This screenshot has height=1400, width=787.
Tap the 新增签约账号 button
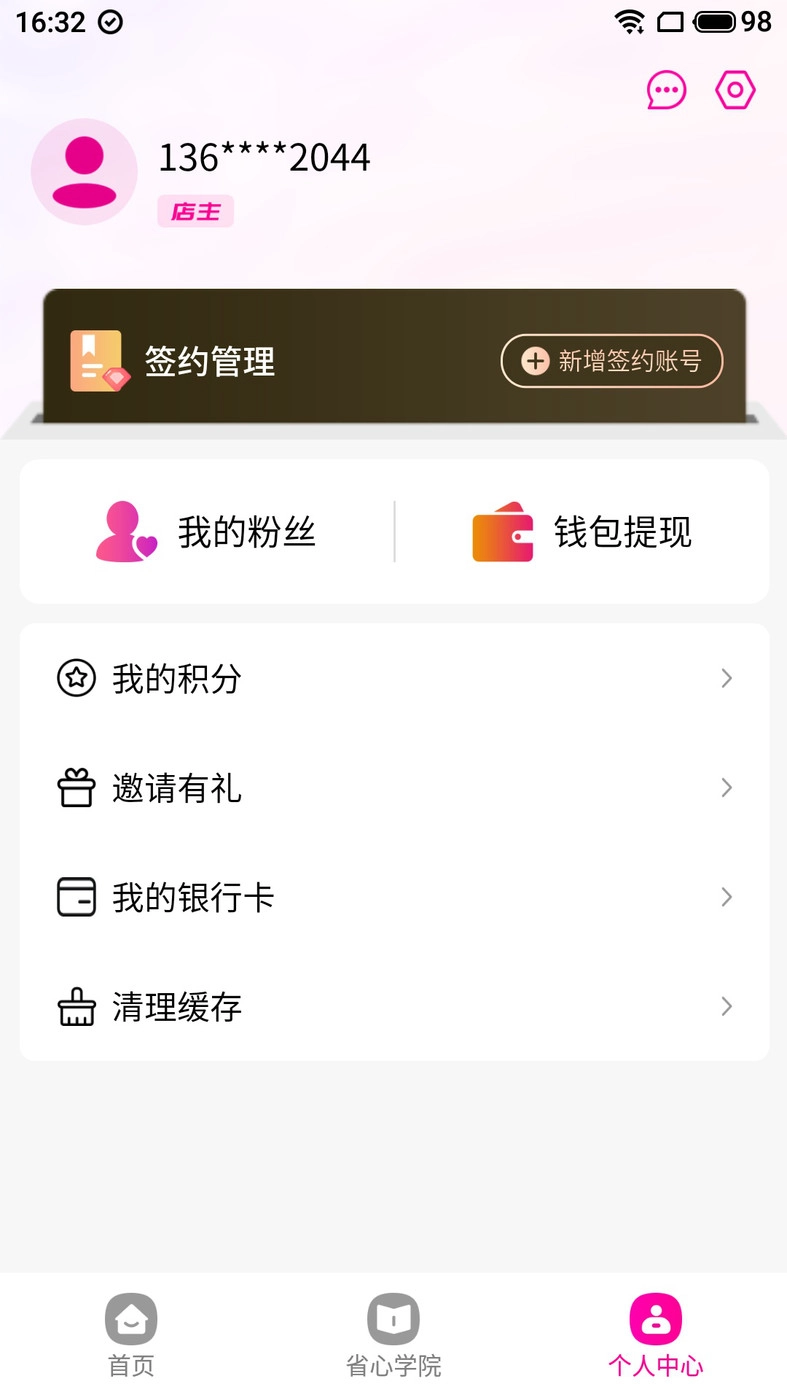[613, 361]
